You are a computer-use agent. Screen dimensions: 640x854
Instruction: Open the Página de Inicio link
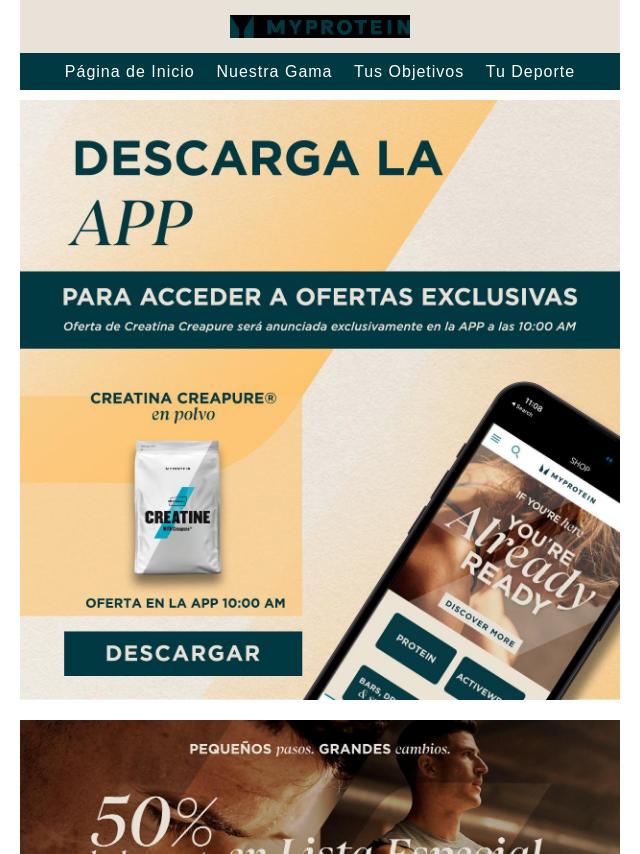pos(129,72)
